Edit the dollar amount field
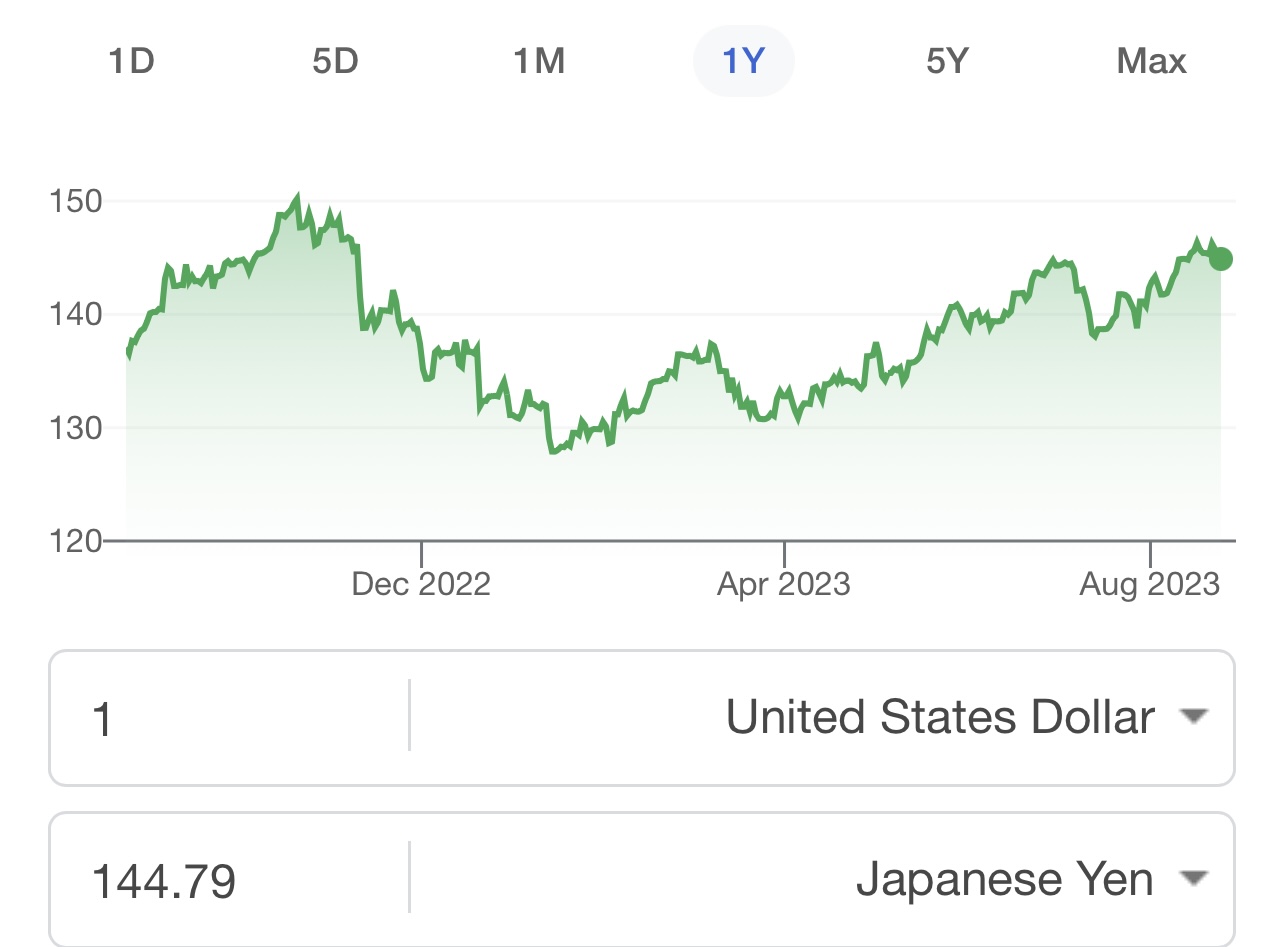 pos(228,718)
